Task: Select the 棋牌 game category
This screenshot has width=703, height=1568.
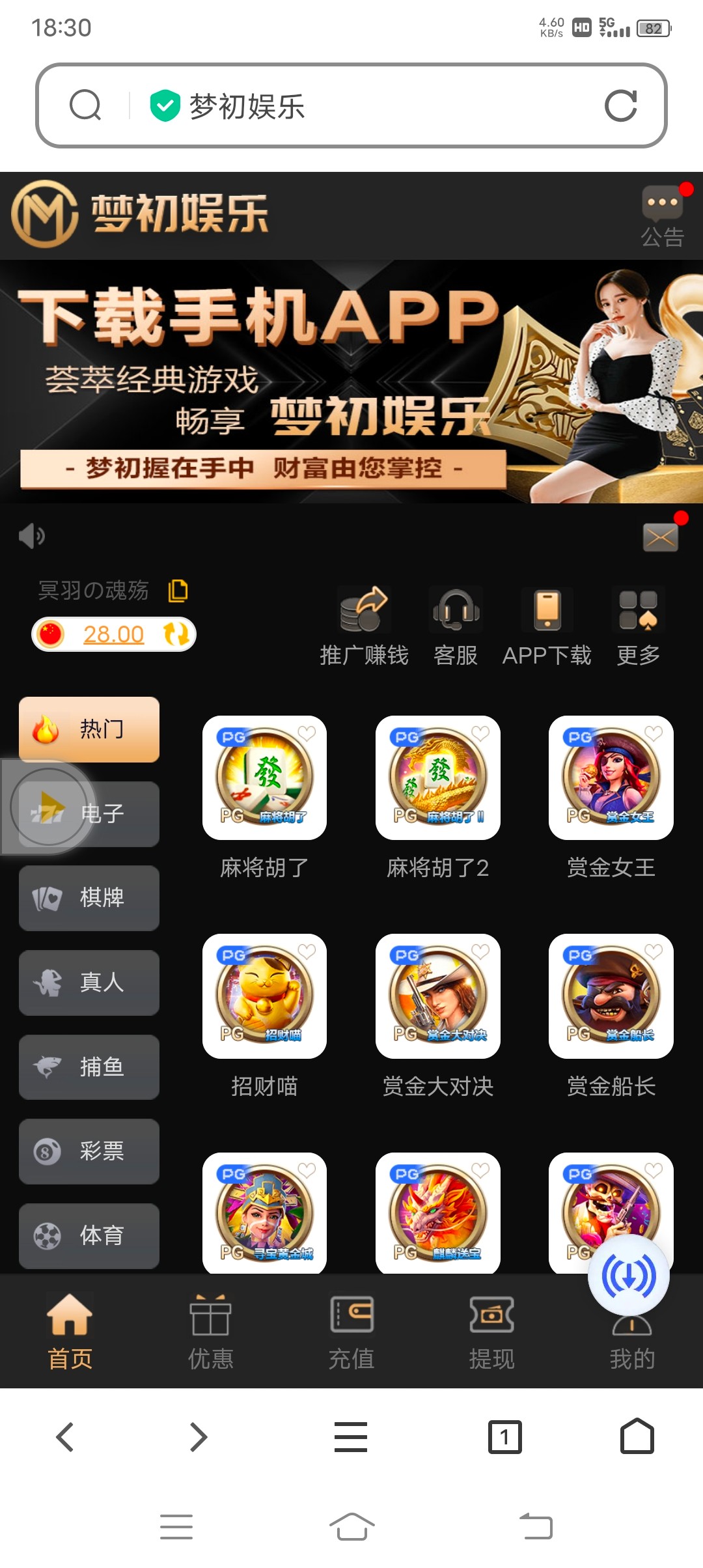Action: pyautogui.click(x=89, y=898)
